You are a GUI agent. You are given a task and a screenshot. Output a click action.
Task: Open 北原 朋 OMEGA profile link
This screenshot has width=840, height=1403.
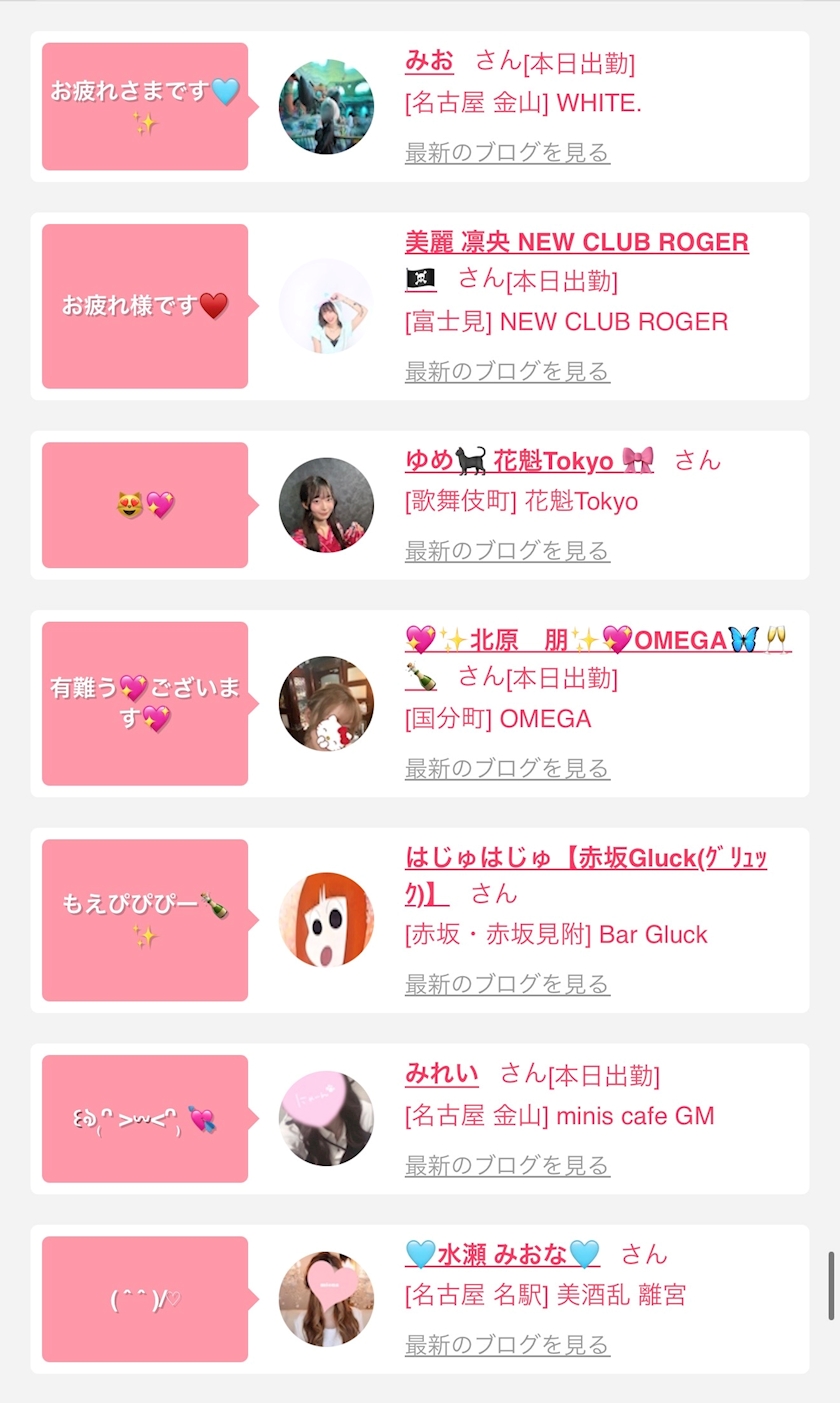[x=597, y=640]
